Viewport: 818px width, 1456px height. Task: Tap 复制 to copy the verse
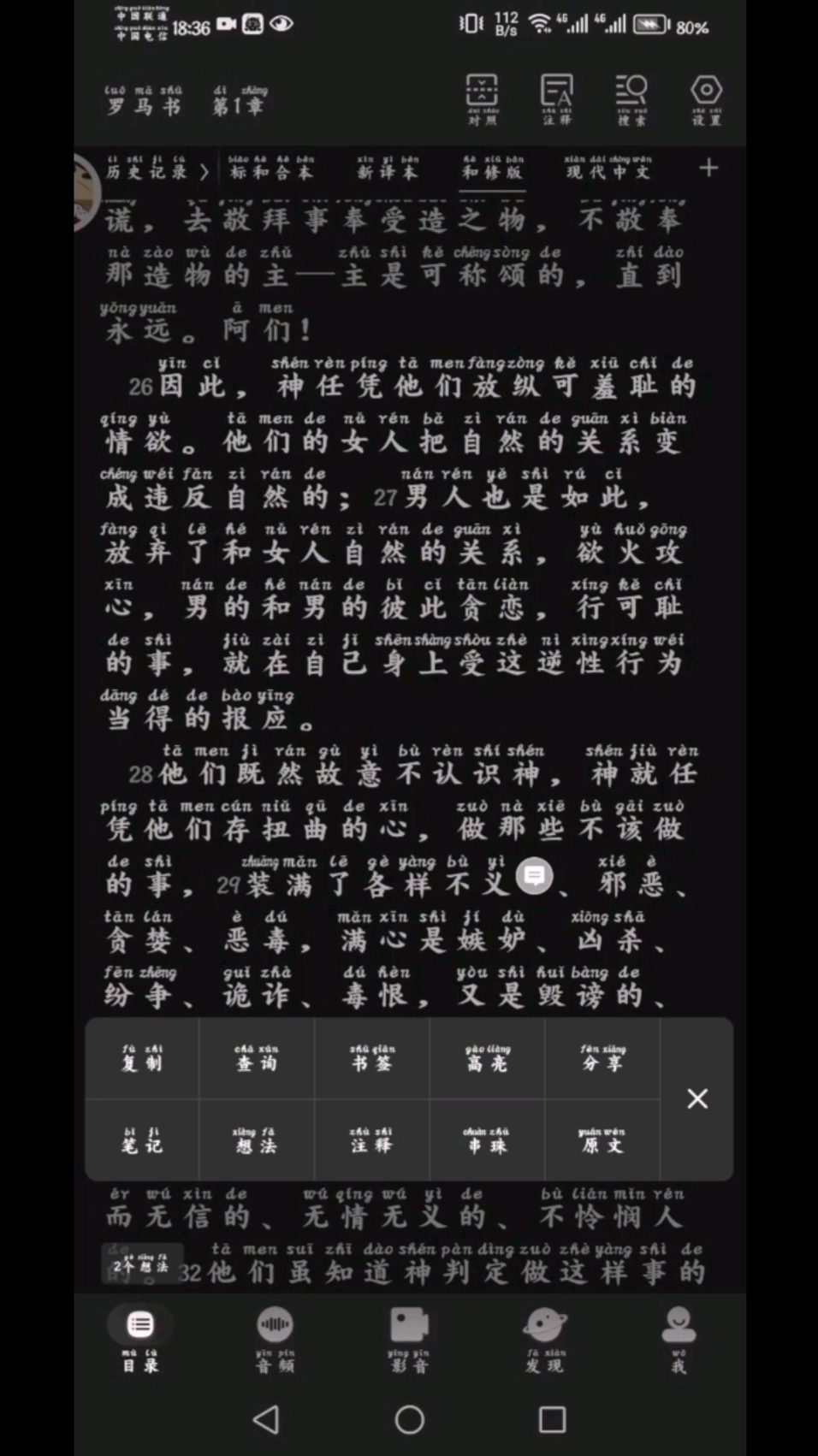coord(142,1059)
